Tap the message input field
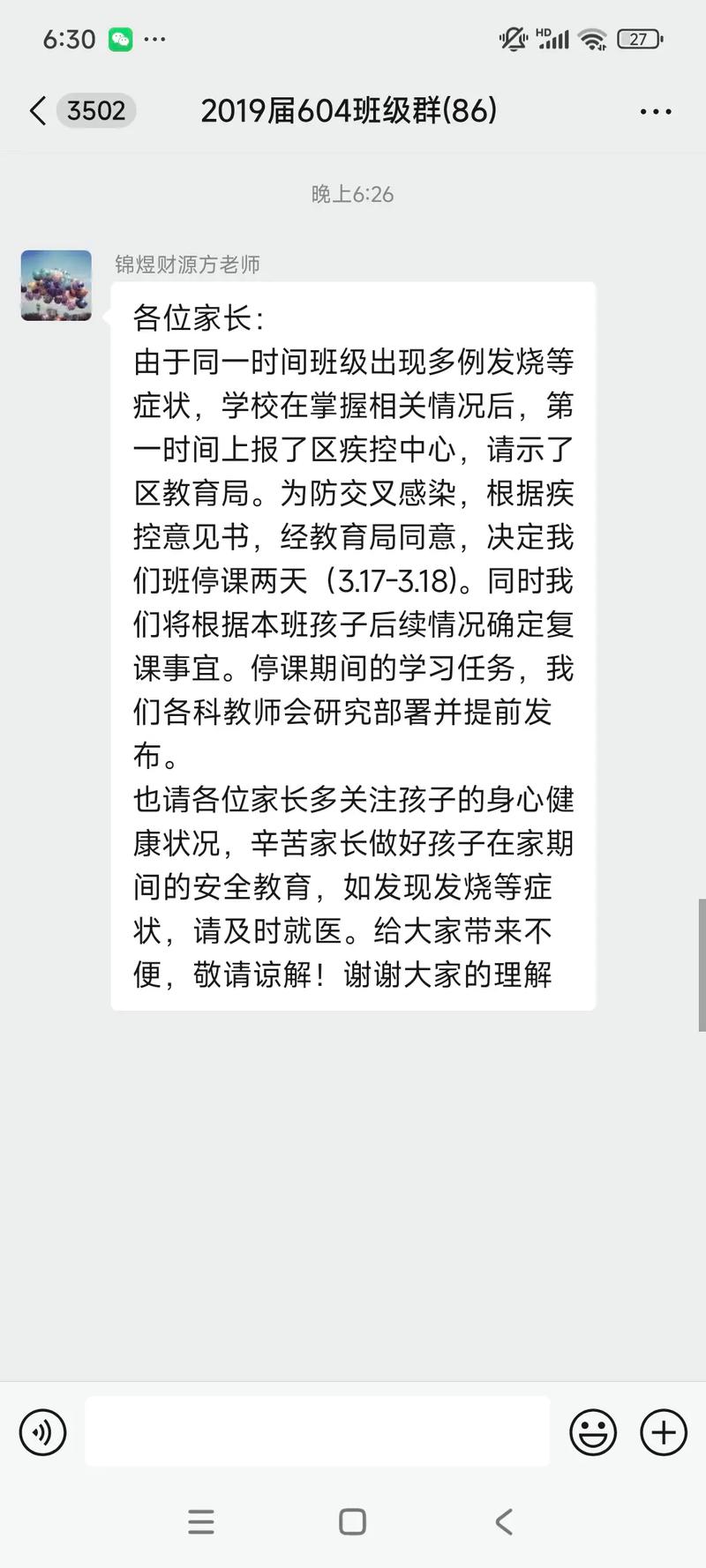Screen dimensions: 706x1568 coord(318,1432)
